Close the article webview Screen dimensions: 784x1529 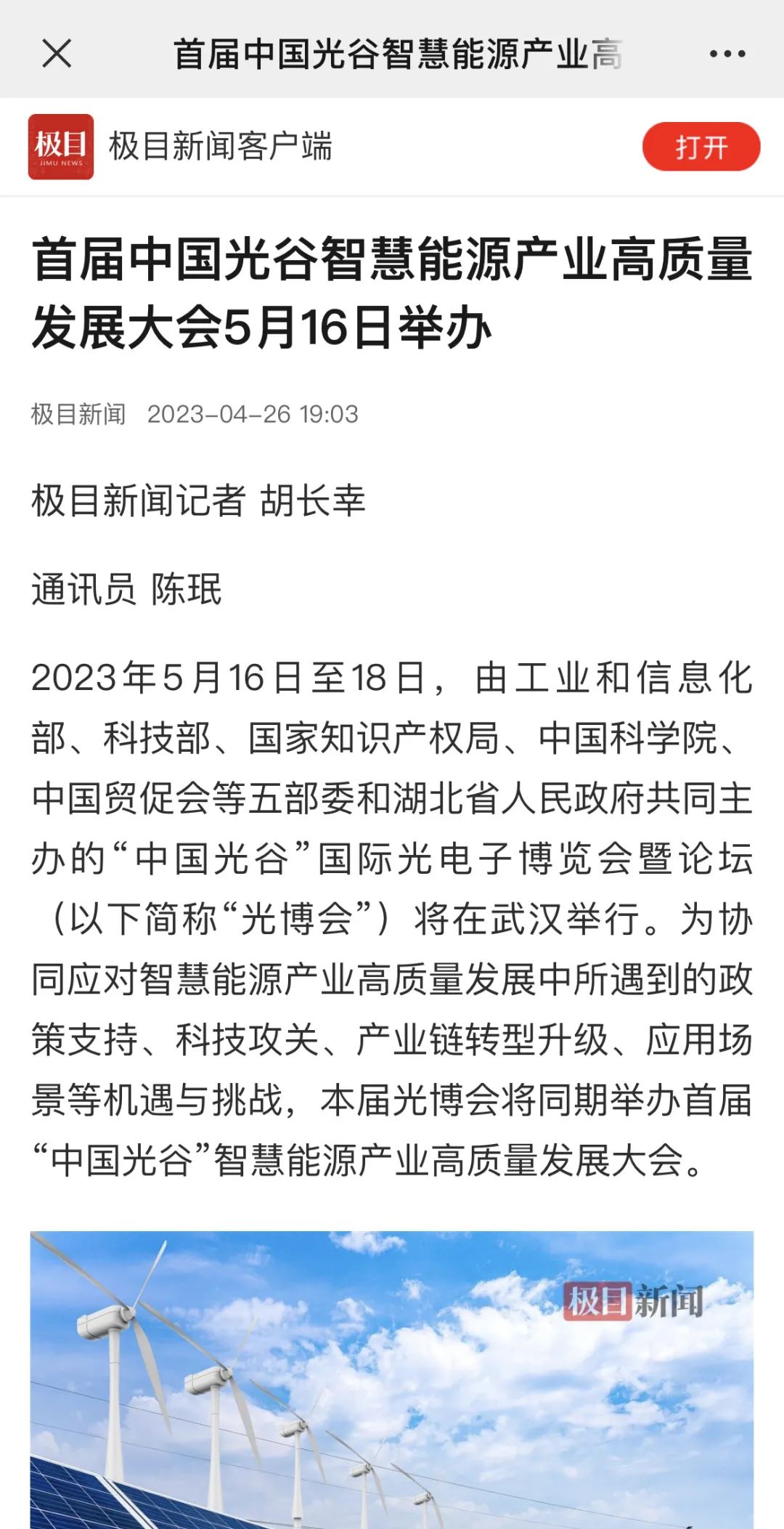pyautogui.click(x=57, y=54)
